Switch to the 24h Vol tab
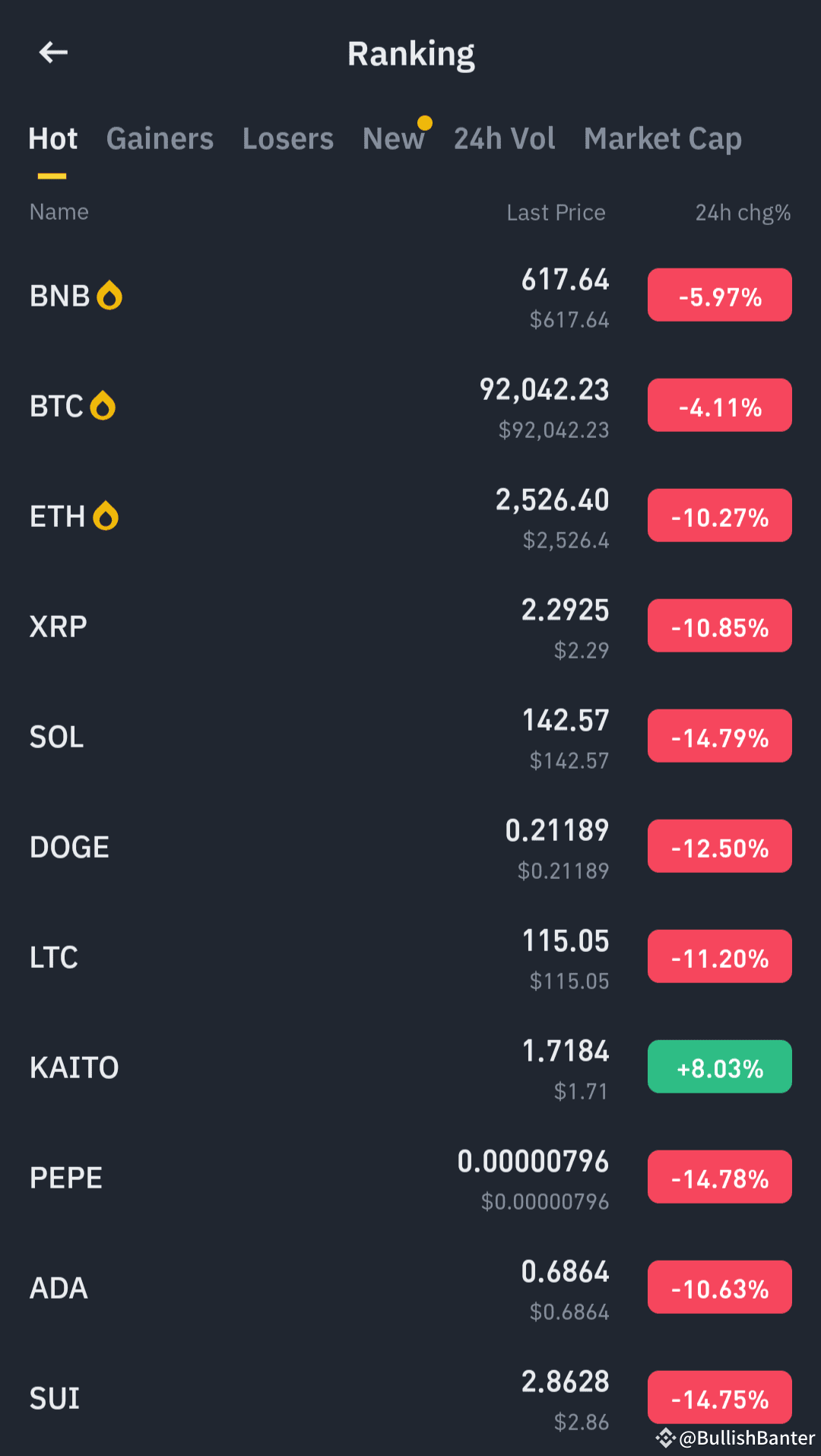This screenshot has height=1456, width=821. [504, 138]
